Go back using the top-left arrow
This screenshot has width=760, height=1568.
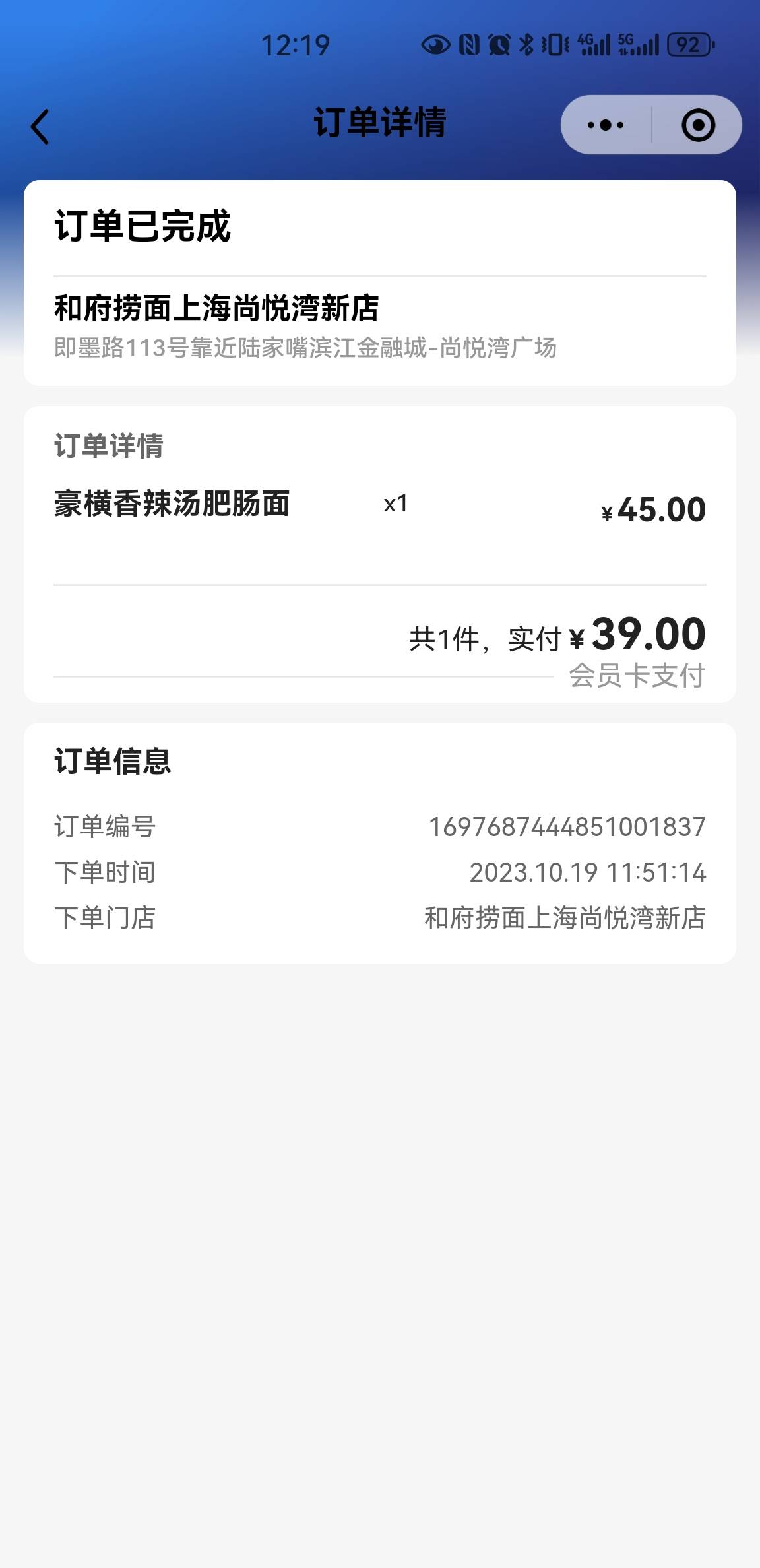[40, 126]
